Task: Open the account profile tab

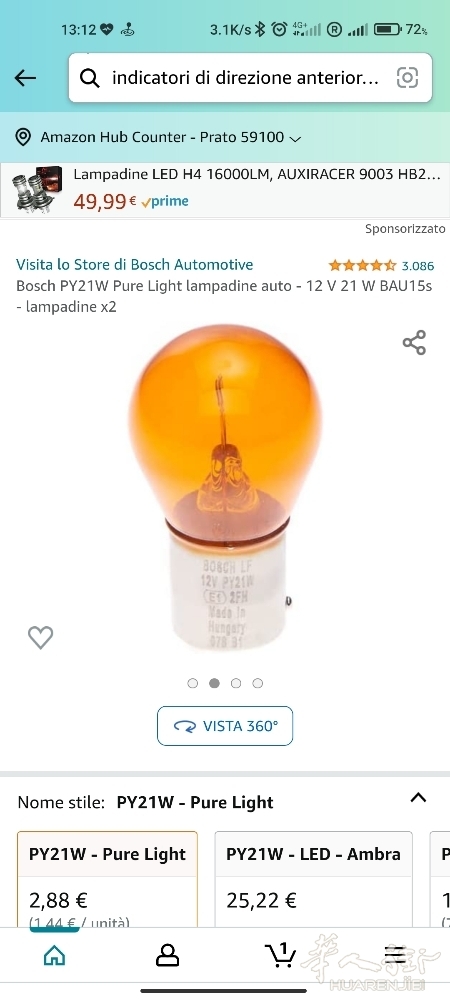Action: point(168,955)
